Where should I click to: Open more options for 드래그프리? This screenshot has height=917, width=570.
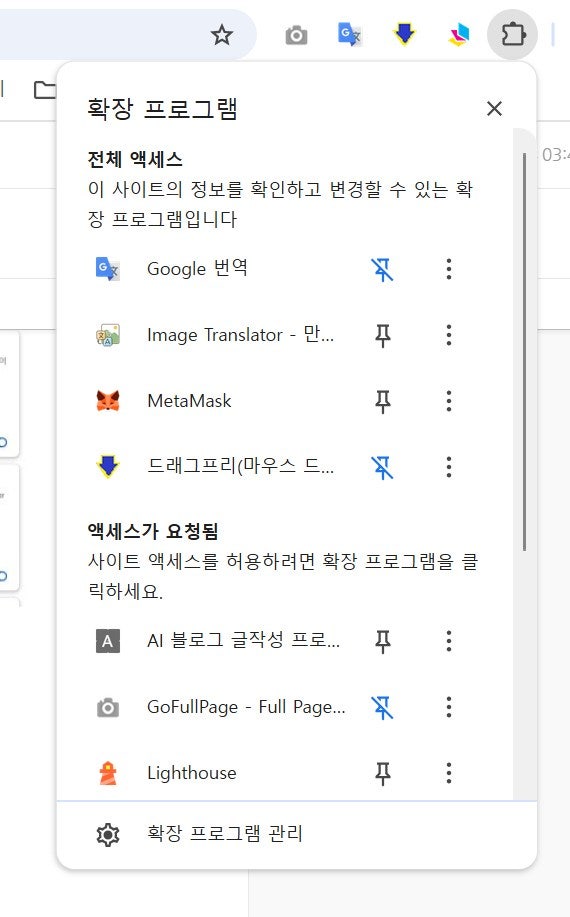click(448, 467)
